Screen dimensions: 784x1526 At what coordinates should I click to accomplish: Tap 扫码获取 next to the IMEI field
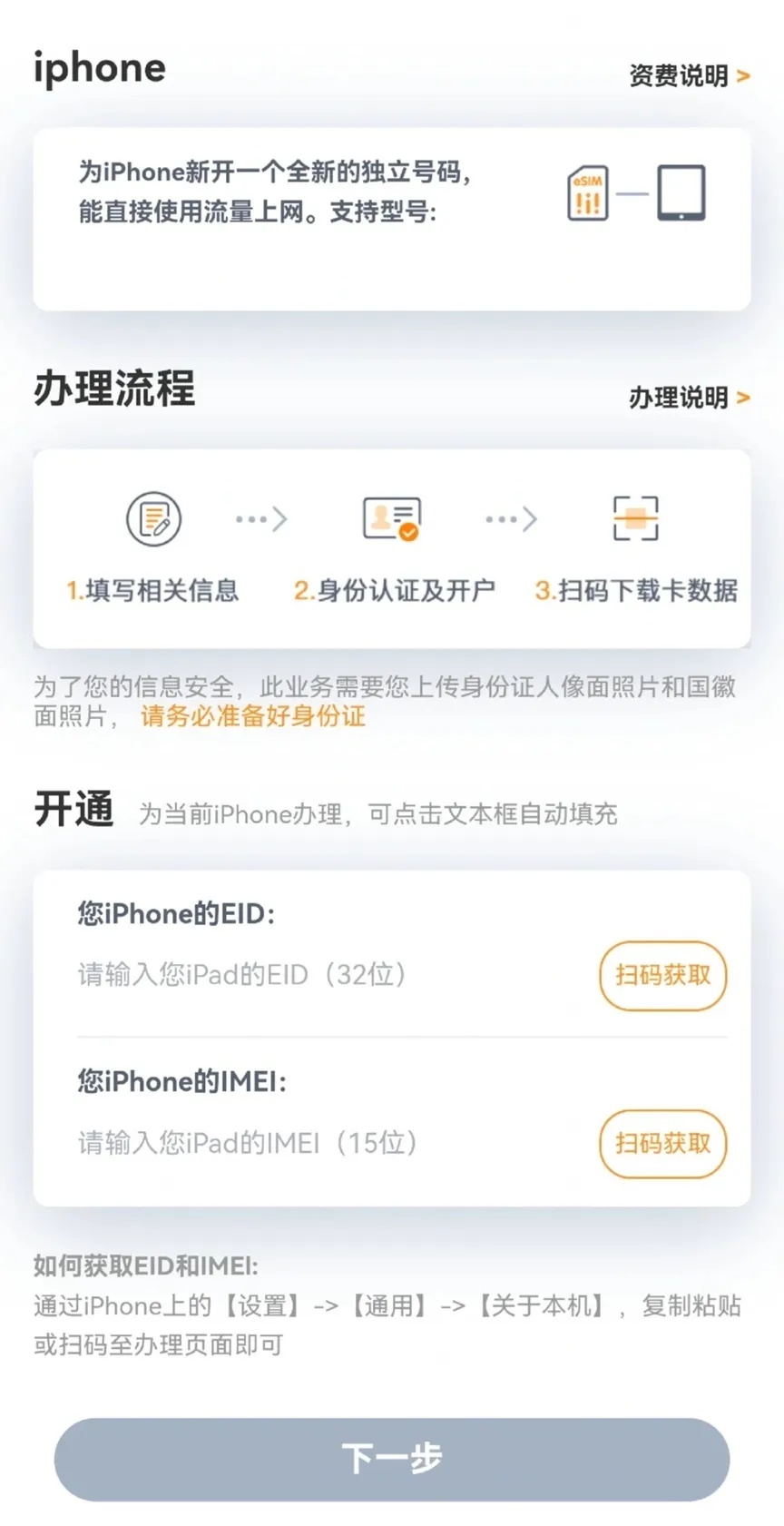663,1144
